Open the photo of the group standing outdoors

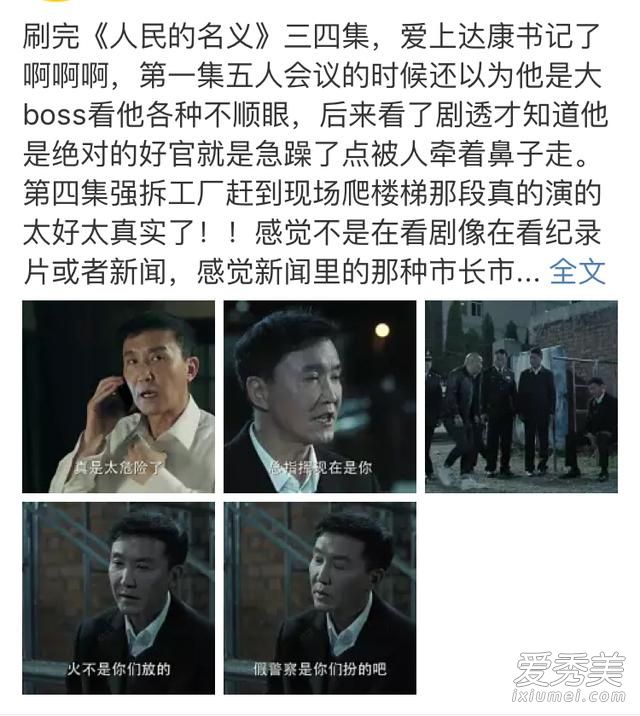click(x=521, y=396)
